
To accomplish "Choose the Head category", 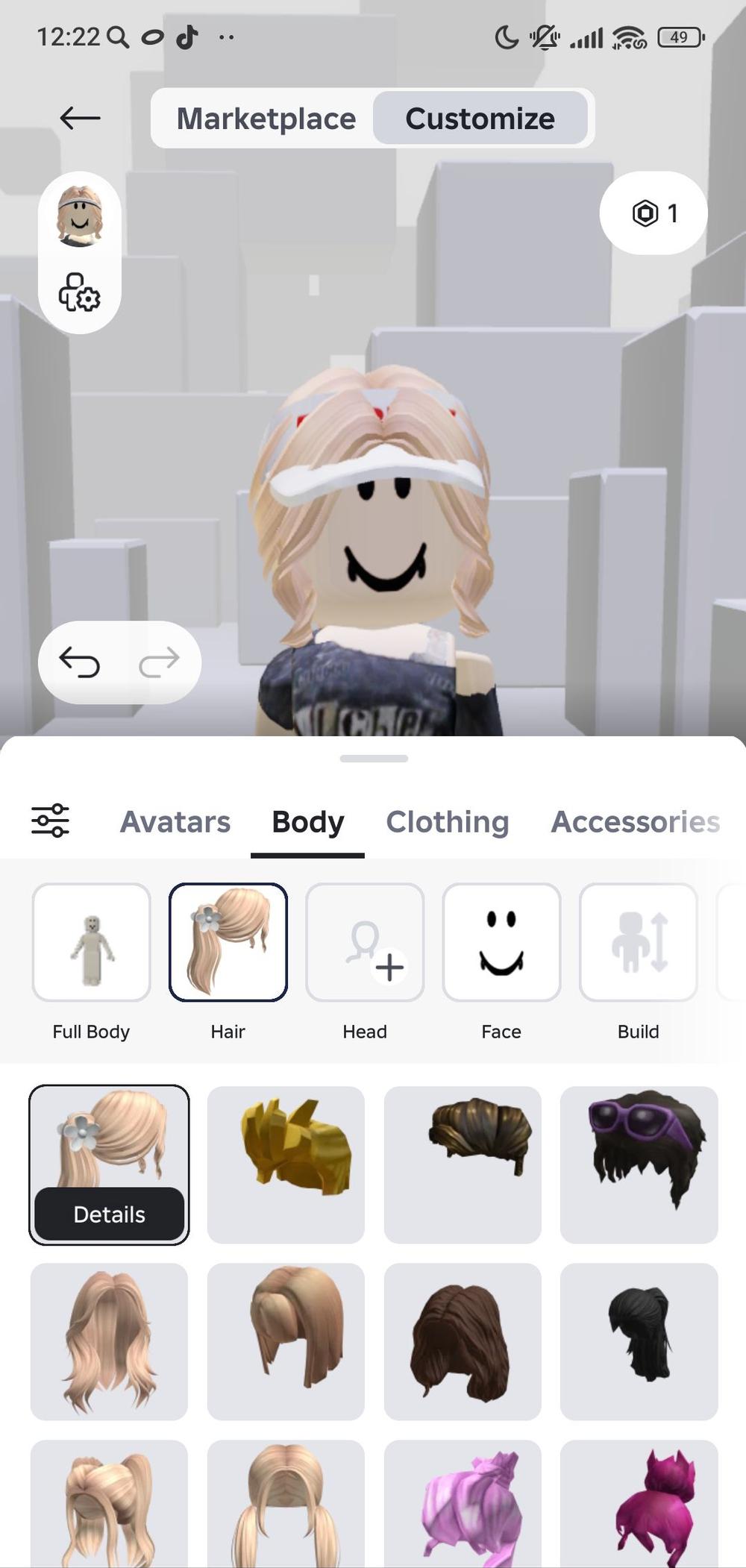I will pyautogui.click(x=365, y=943).
